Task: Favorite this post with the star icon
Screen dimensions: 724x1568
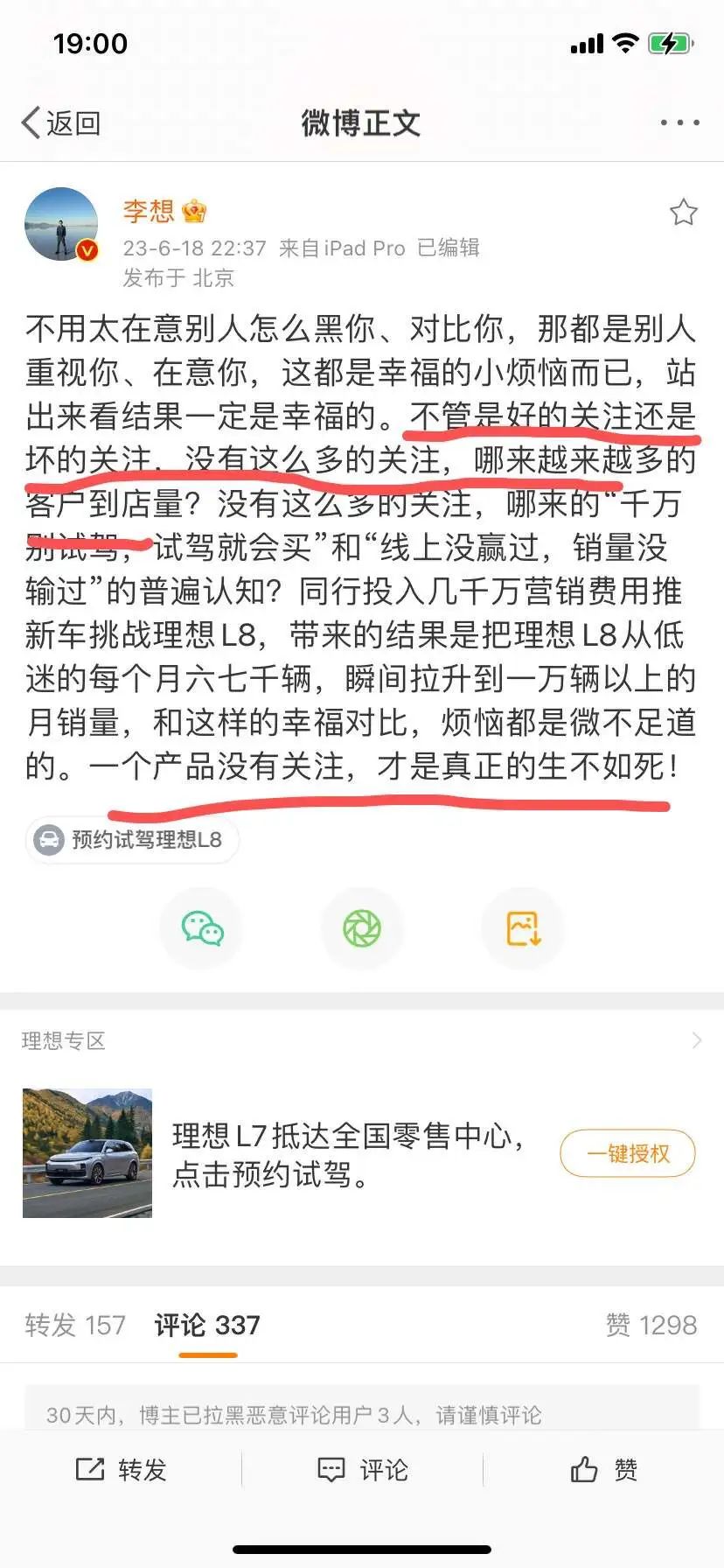Action: point(683,213)
